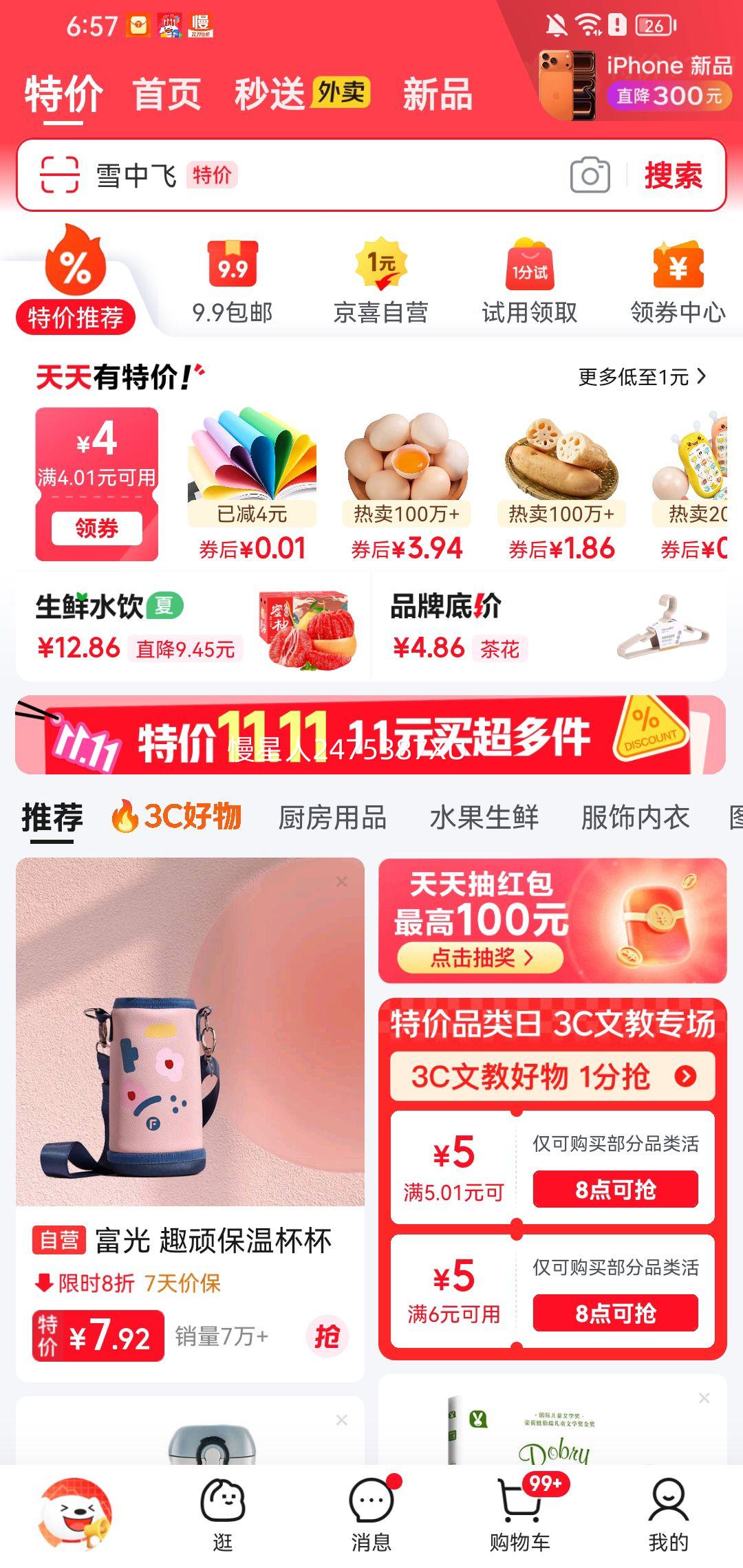Select the 3C好物 category tab
The width and height of the screenshot is (743, 1568).
tap(177, 816)
